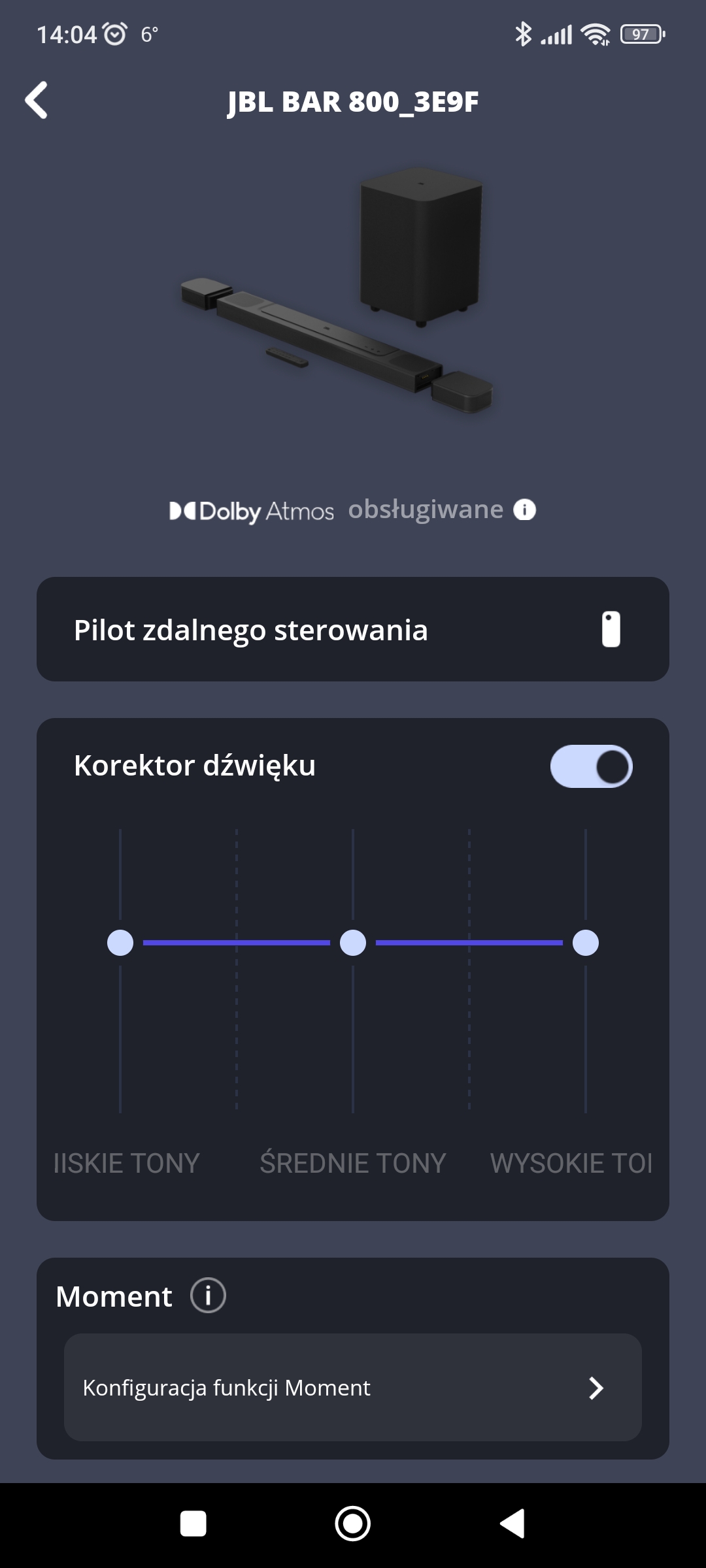Screen dimensions: 706x1568
Task: Open Dolby Atmos info icon
Action: (x=524, y=510)
